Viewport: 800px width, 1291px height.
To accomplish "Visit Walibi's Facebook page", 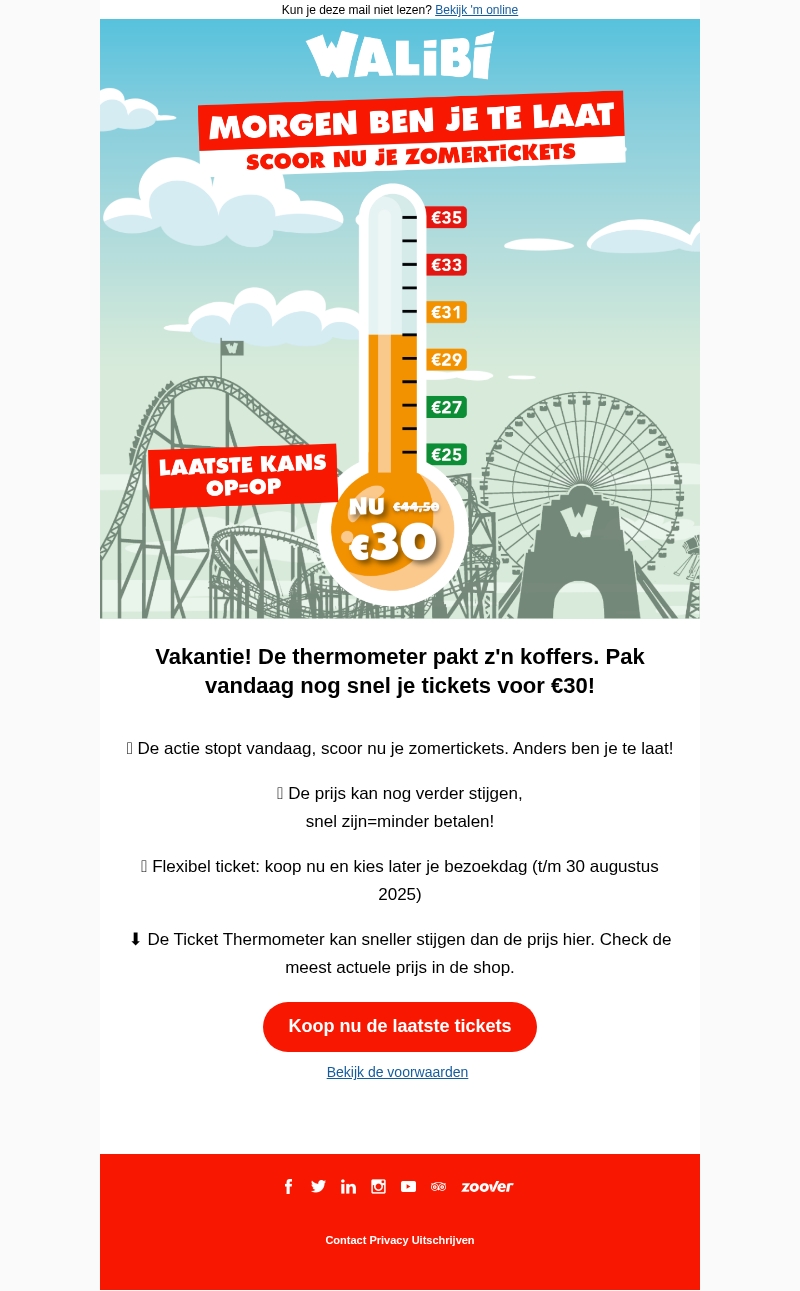I will pos(289,1186).
